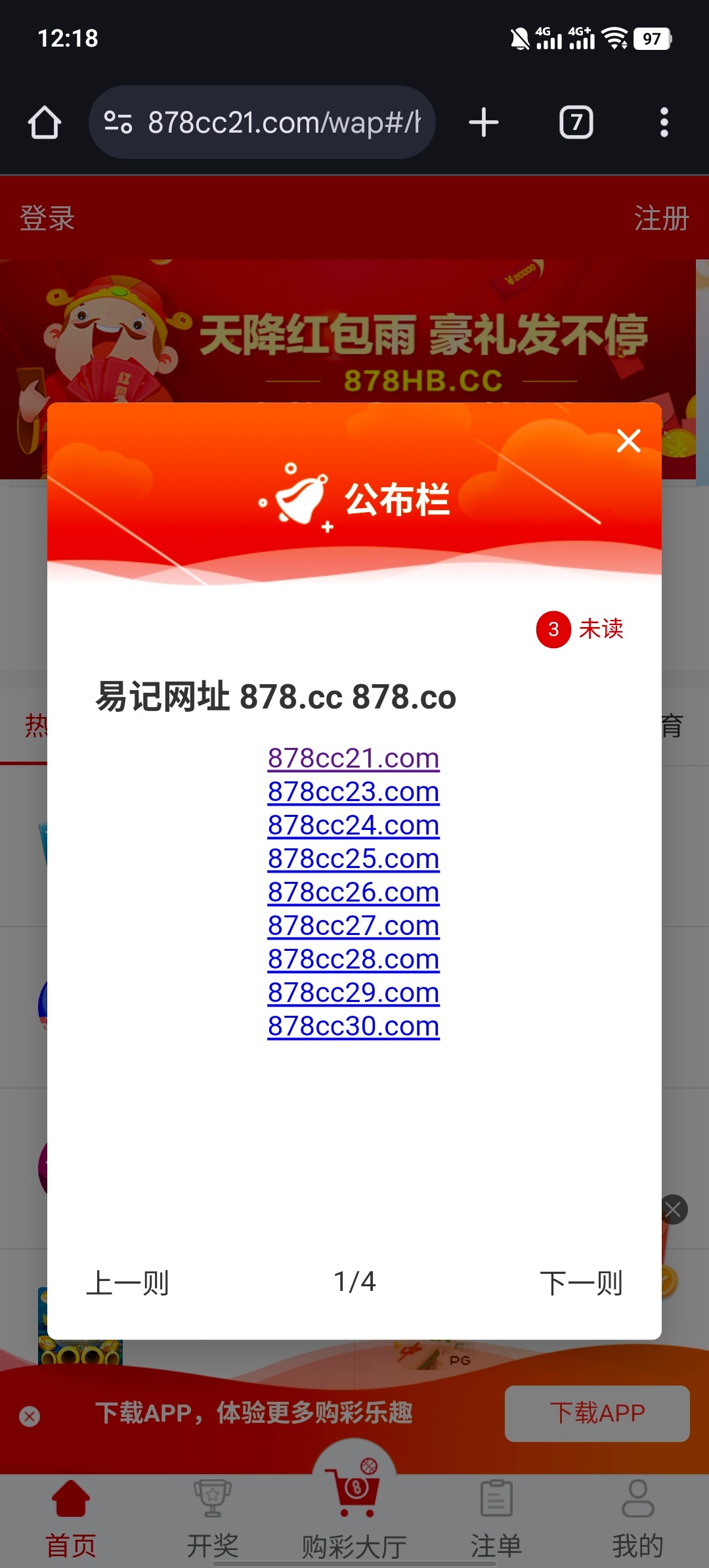The width and height of the screenshot is (709, 1568).
Task: Open the 878cc28.com link
Action: click(353, 959)
